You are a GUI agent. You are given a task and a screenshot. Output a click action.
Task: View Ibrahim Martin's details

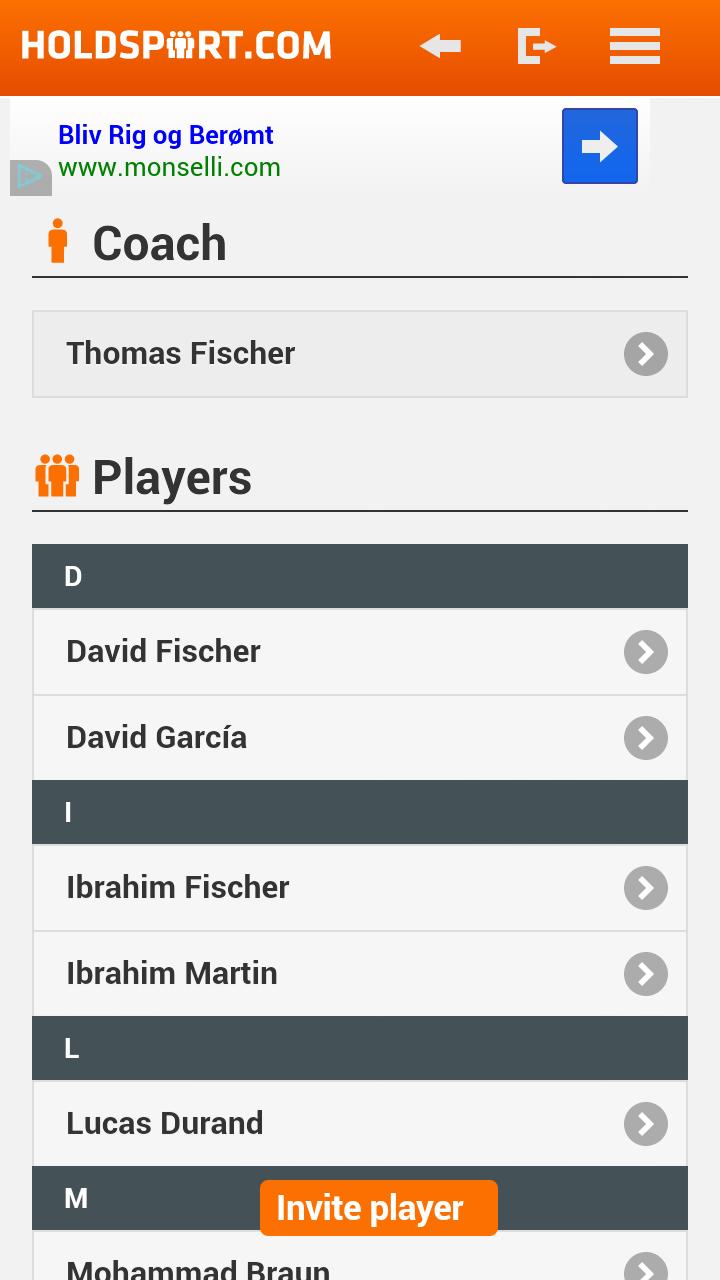pos(360,974)
